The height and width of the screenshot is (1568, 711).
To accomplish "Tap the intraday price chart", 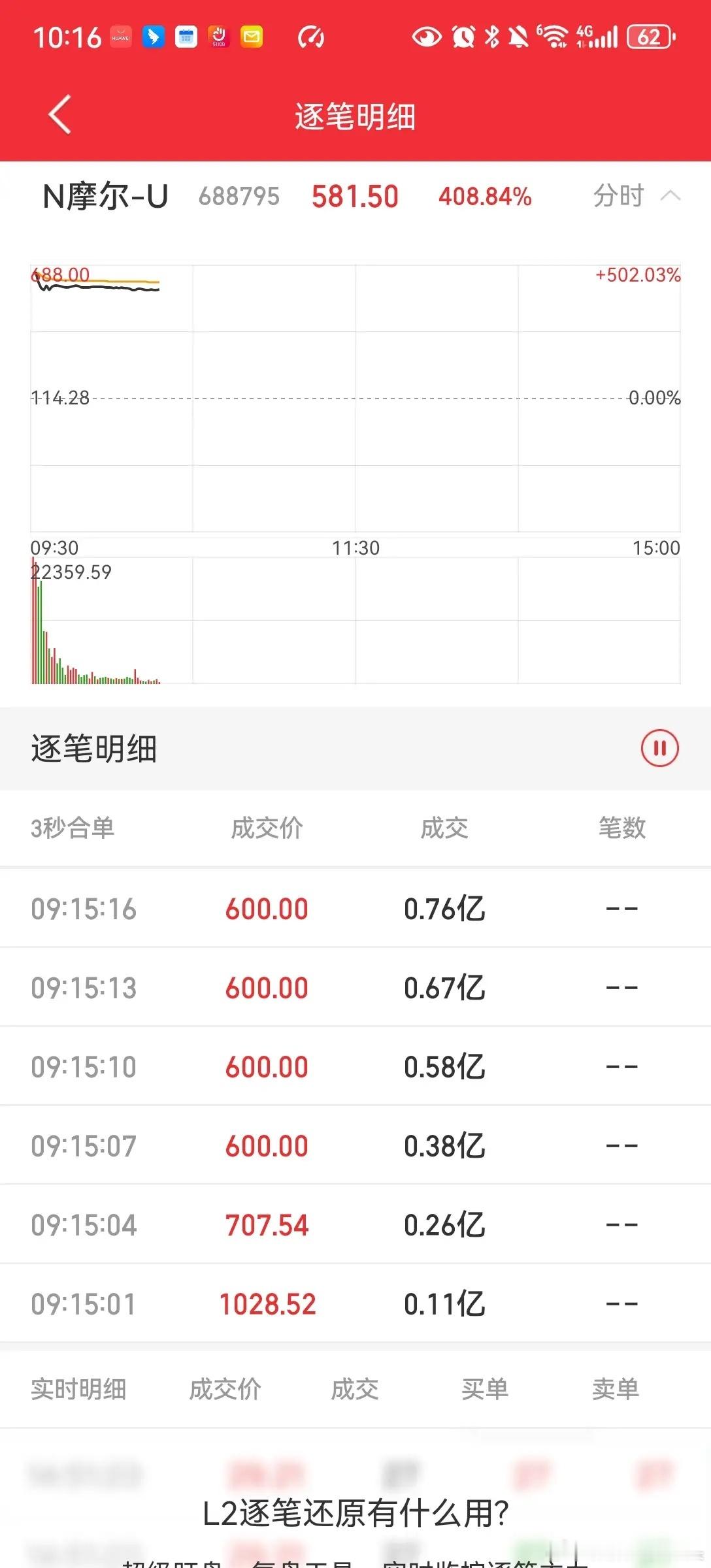I will click(x=355, y=399).
